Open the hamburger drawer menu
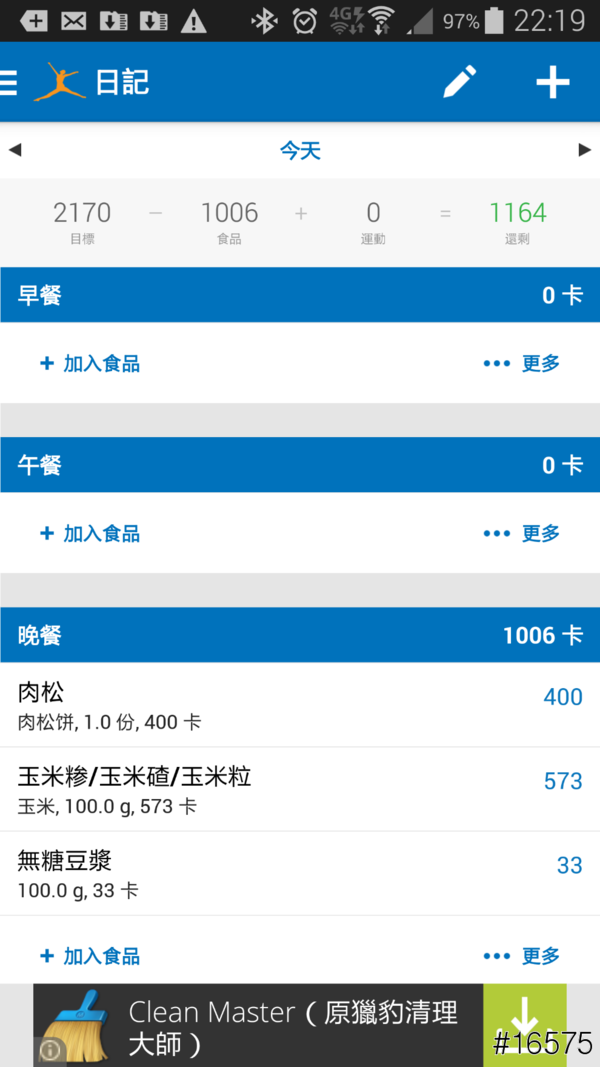 (x=10, y=82)
